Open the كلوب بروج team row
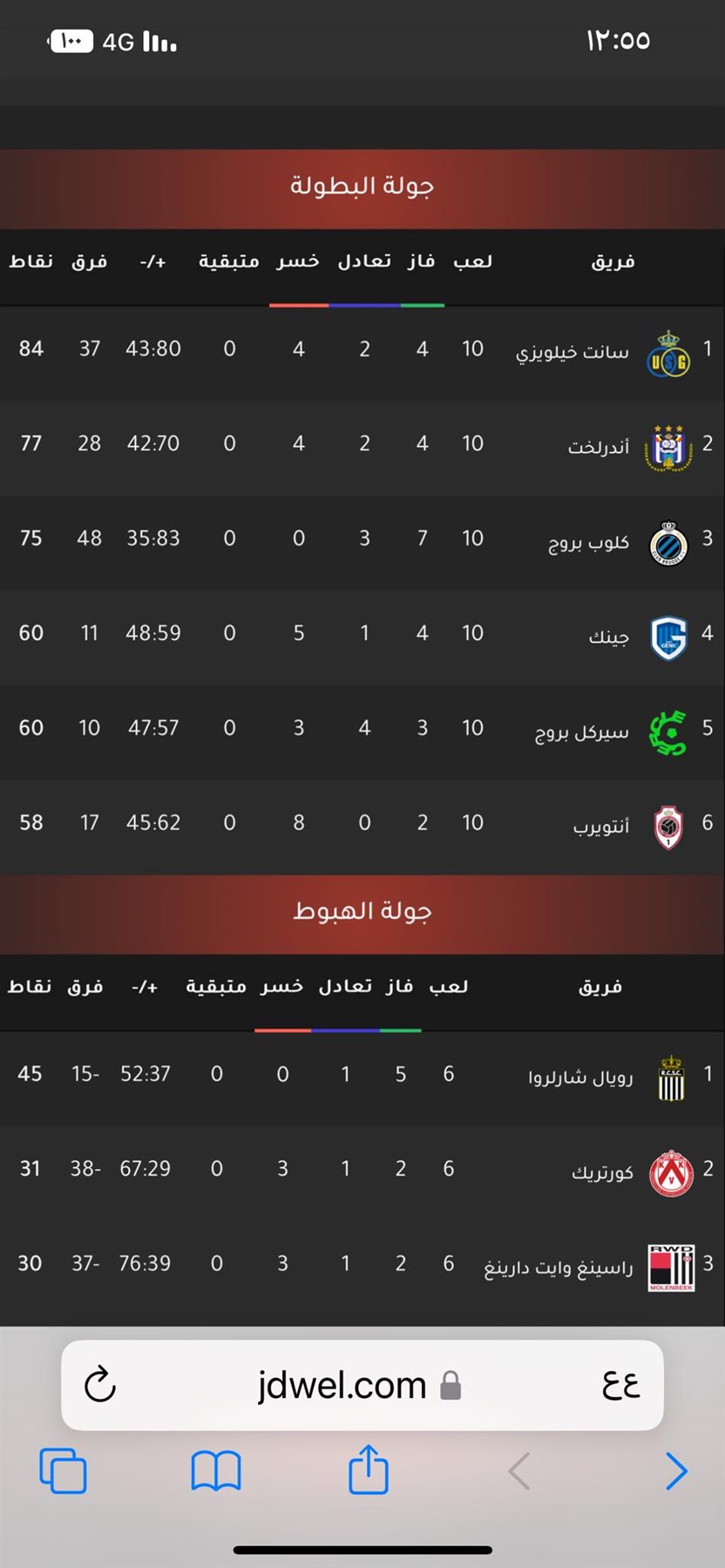Viewport: 725px width, 1568px height. pyautogui.click(x=588, y=542)
